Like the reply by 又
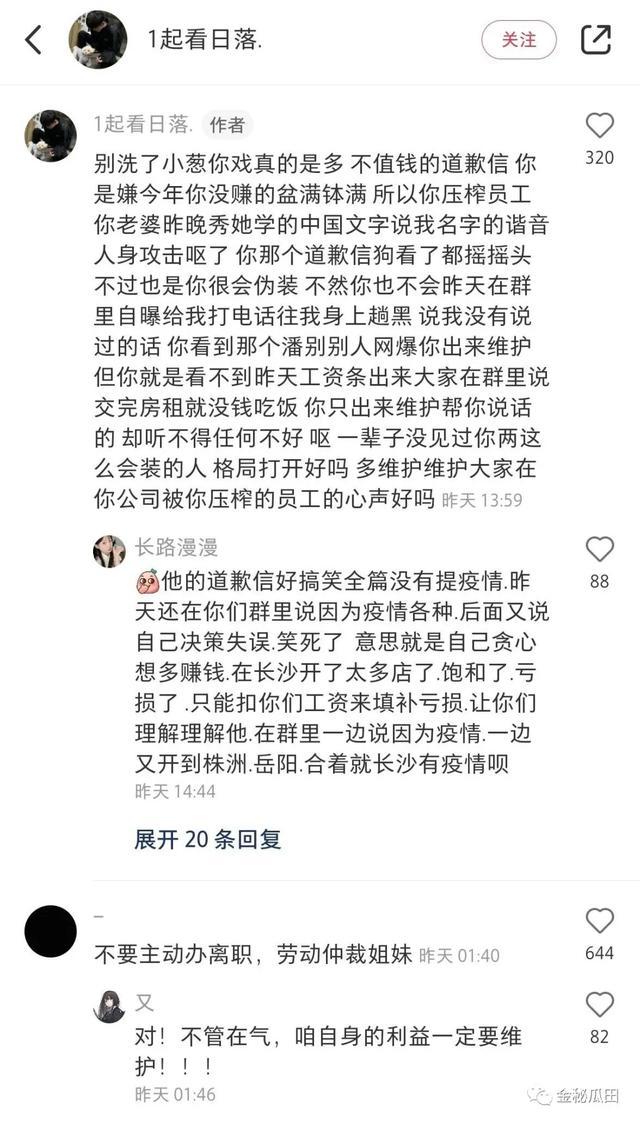The width and height of the screenshot is (640, 1124). click(599, 1005)
